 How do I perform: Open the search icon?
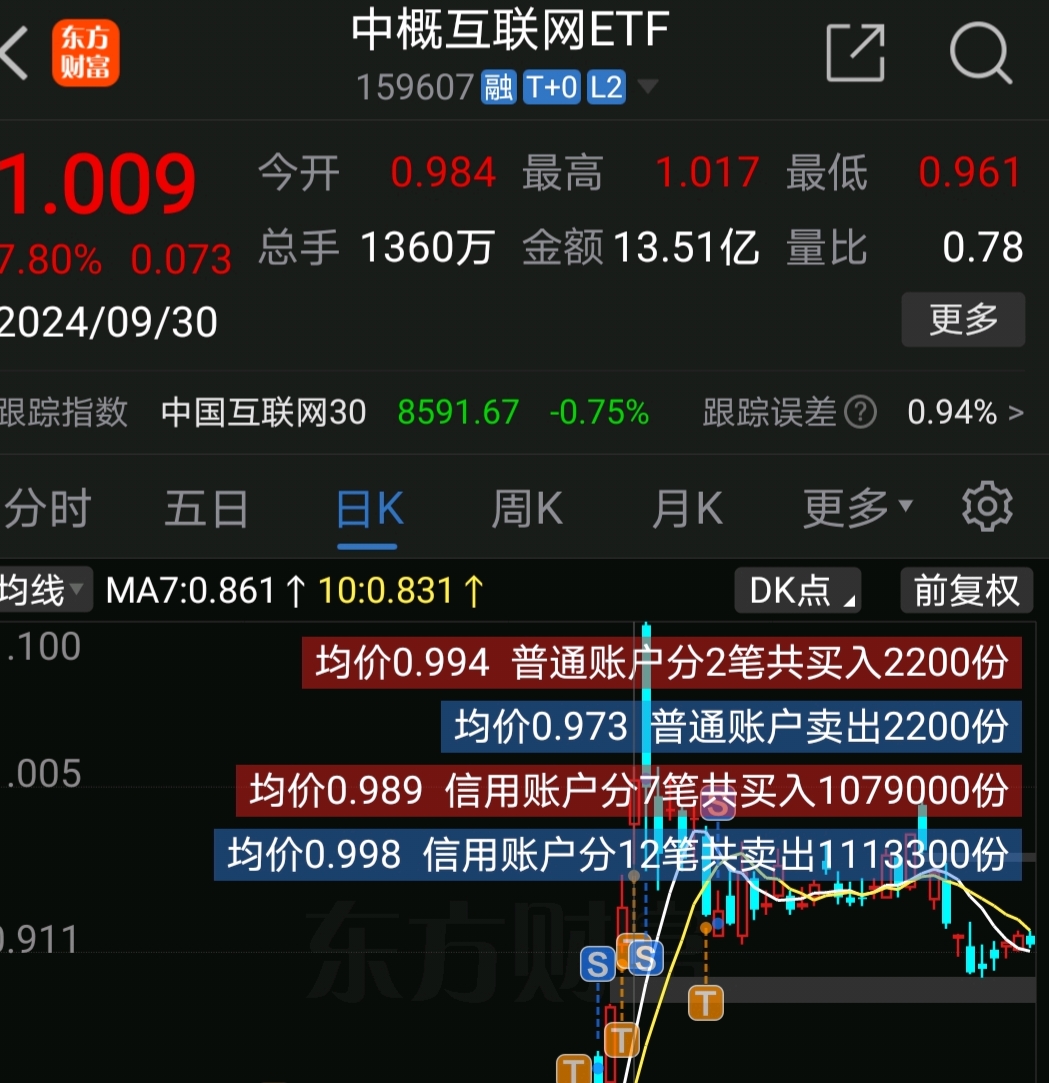coord(981,54)
